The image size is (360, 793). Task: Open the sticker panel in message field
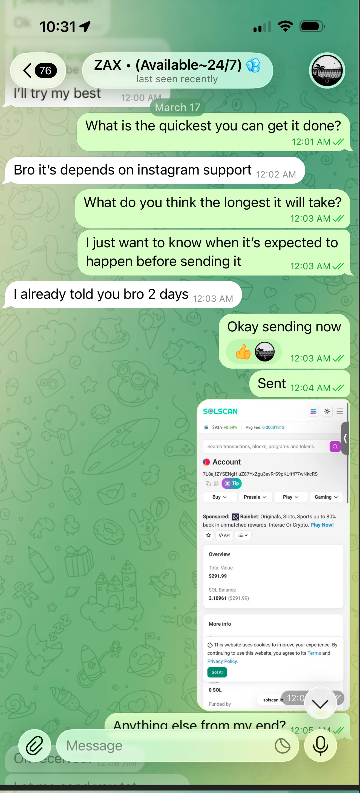point(282,745)
